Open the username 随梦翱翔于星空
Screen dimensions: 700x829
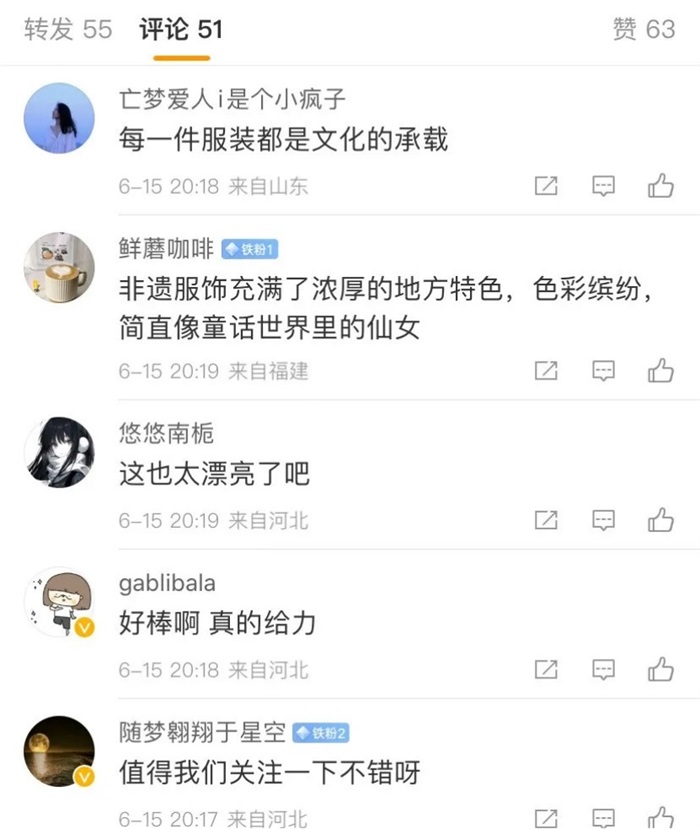pos(202,733)
